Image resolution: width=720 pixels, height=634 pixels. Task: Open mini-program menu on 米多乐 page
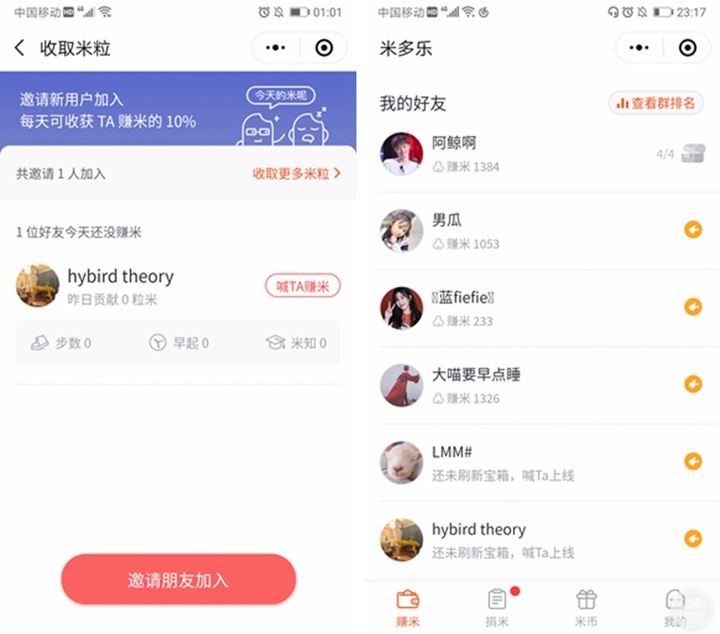(x=641, y=48)
